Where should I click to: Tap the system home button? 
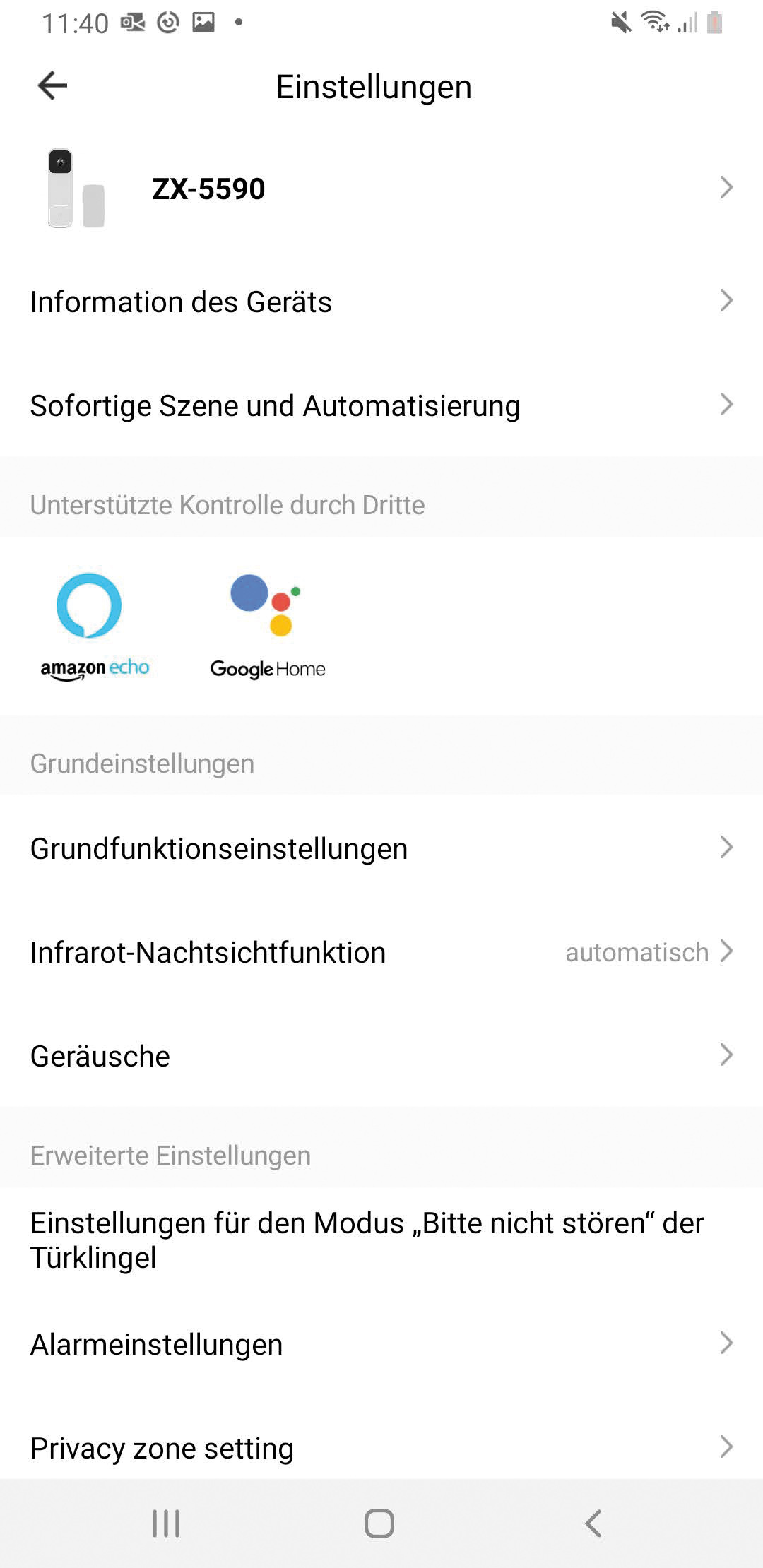click(x=379, y=1524)
